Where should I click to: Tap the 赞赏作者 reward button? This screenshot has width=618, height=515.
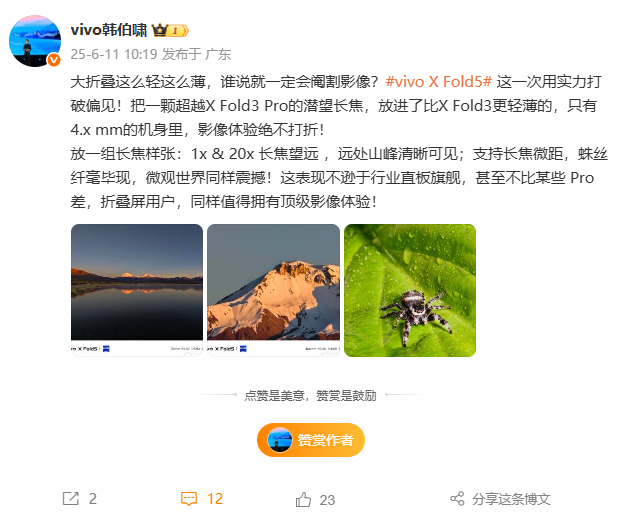coord(310,440)
